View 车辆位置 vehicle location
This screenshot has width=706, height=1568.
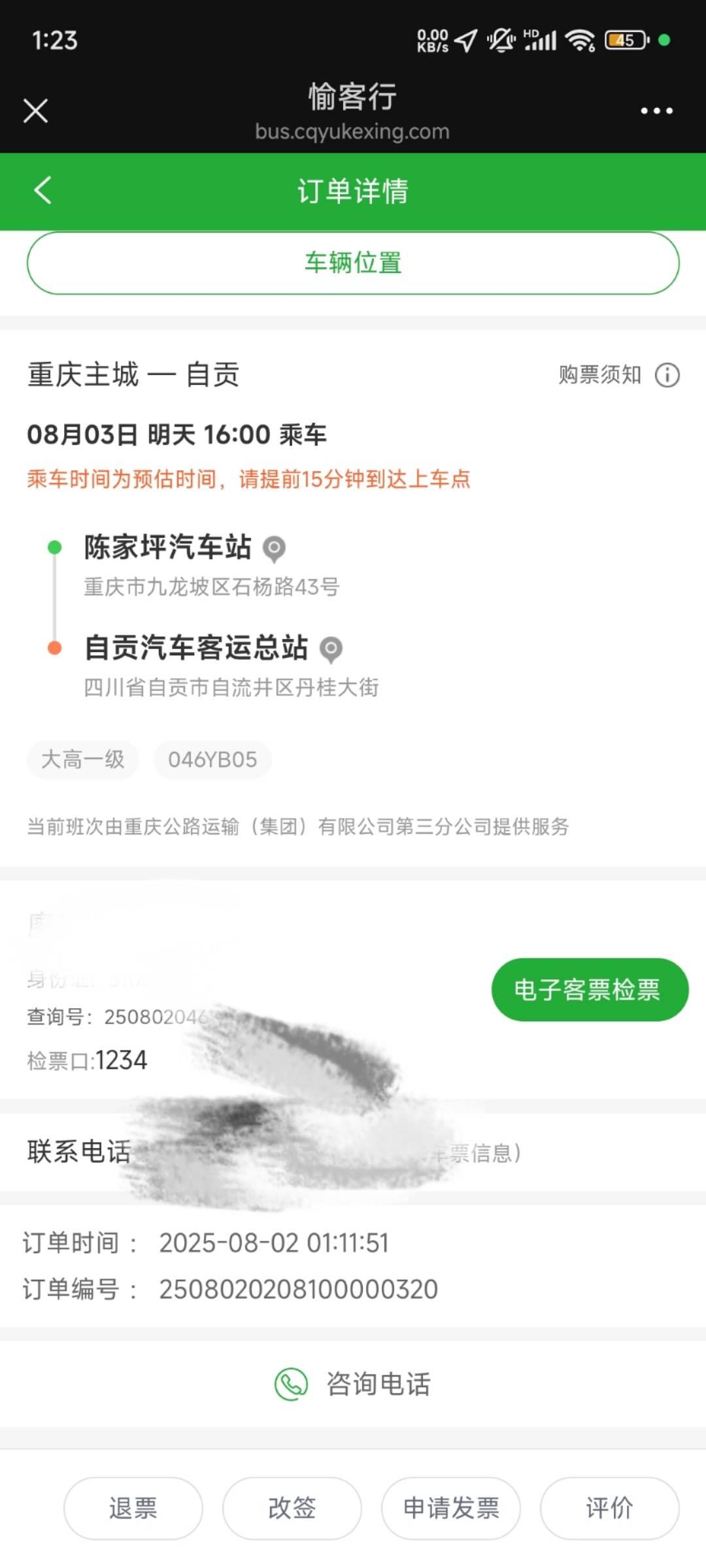(353, 263)
